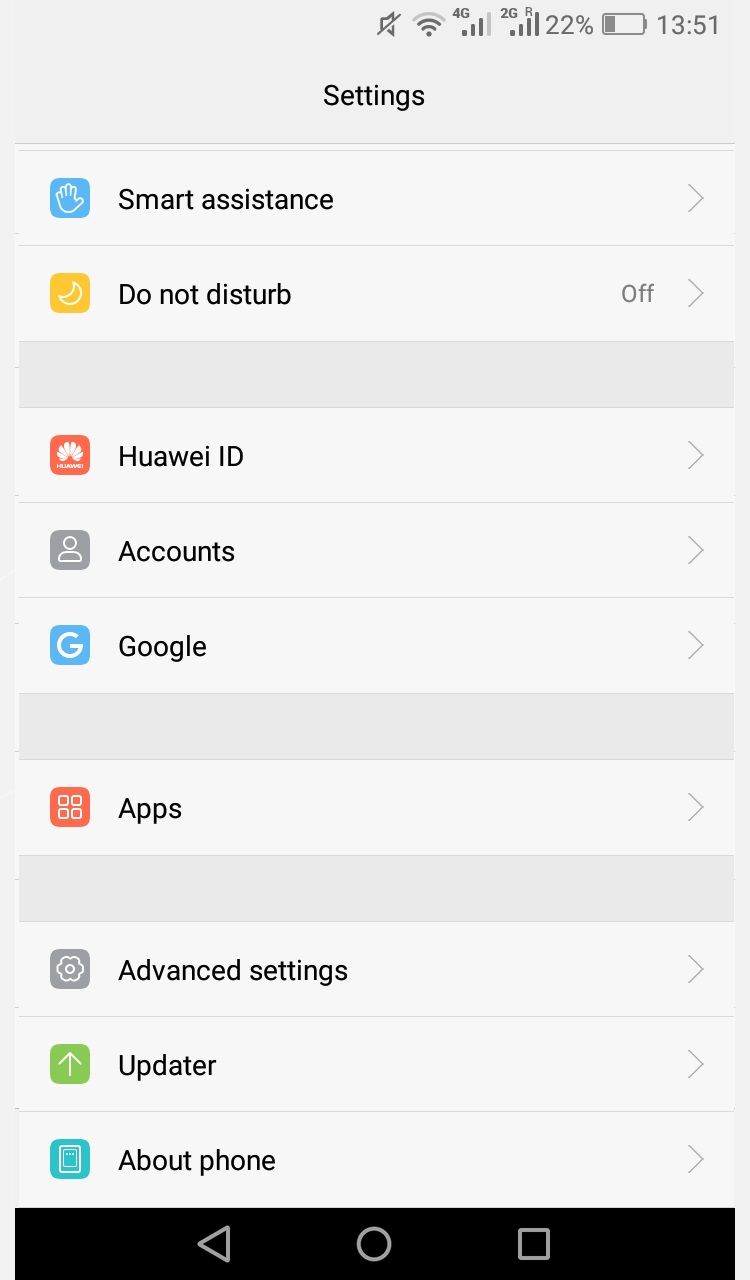Image resolution: width=750 pixels, height=1280 pixels.
Task: Expand Advanced settings via its chevron
Action: 695,969
